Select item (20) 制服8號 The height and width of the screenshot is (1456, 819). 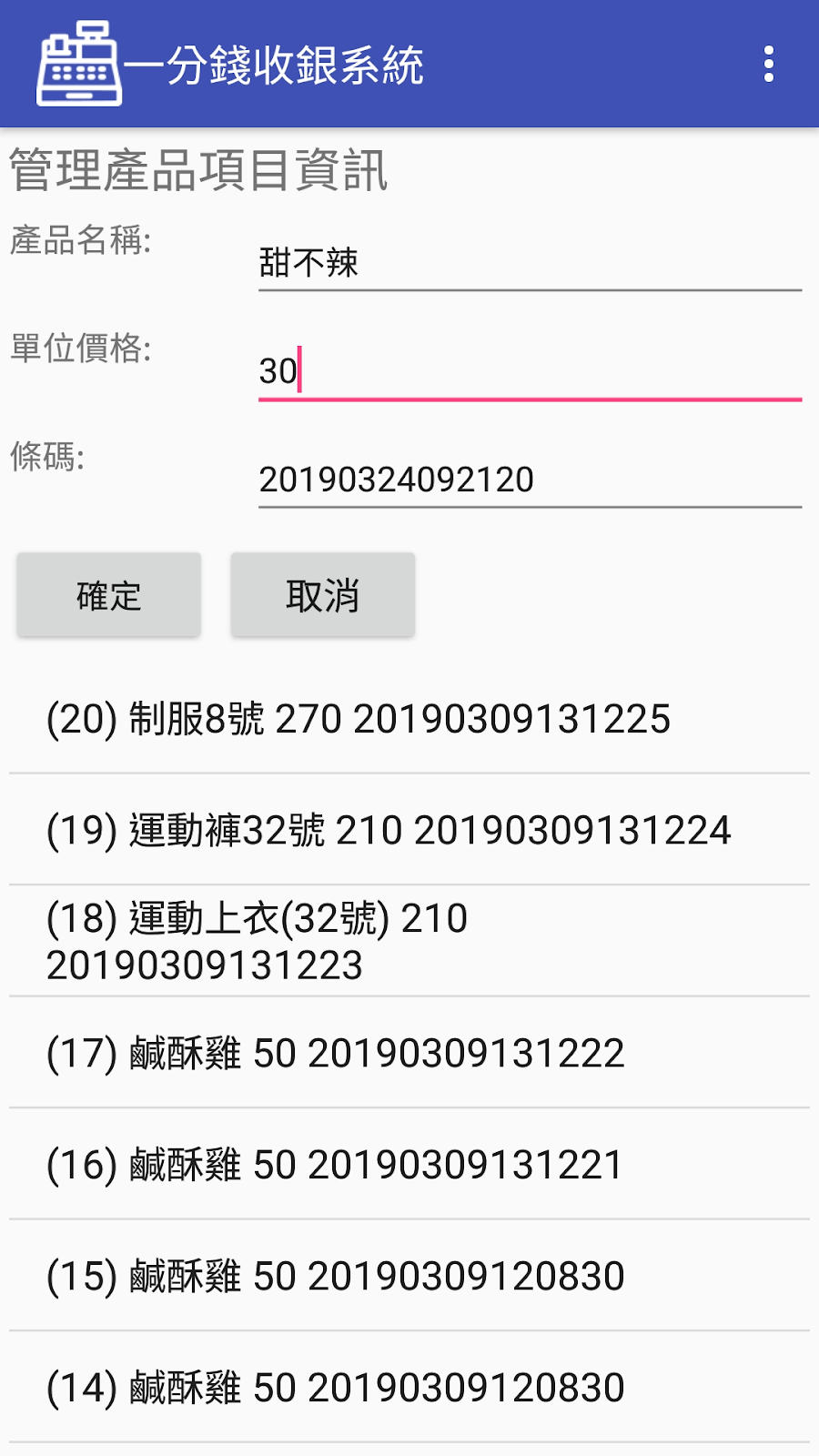tap(409, 719)
